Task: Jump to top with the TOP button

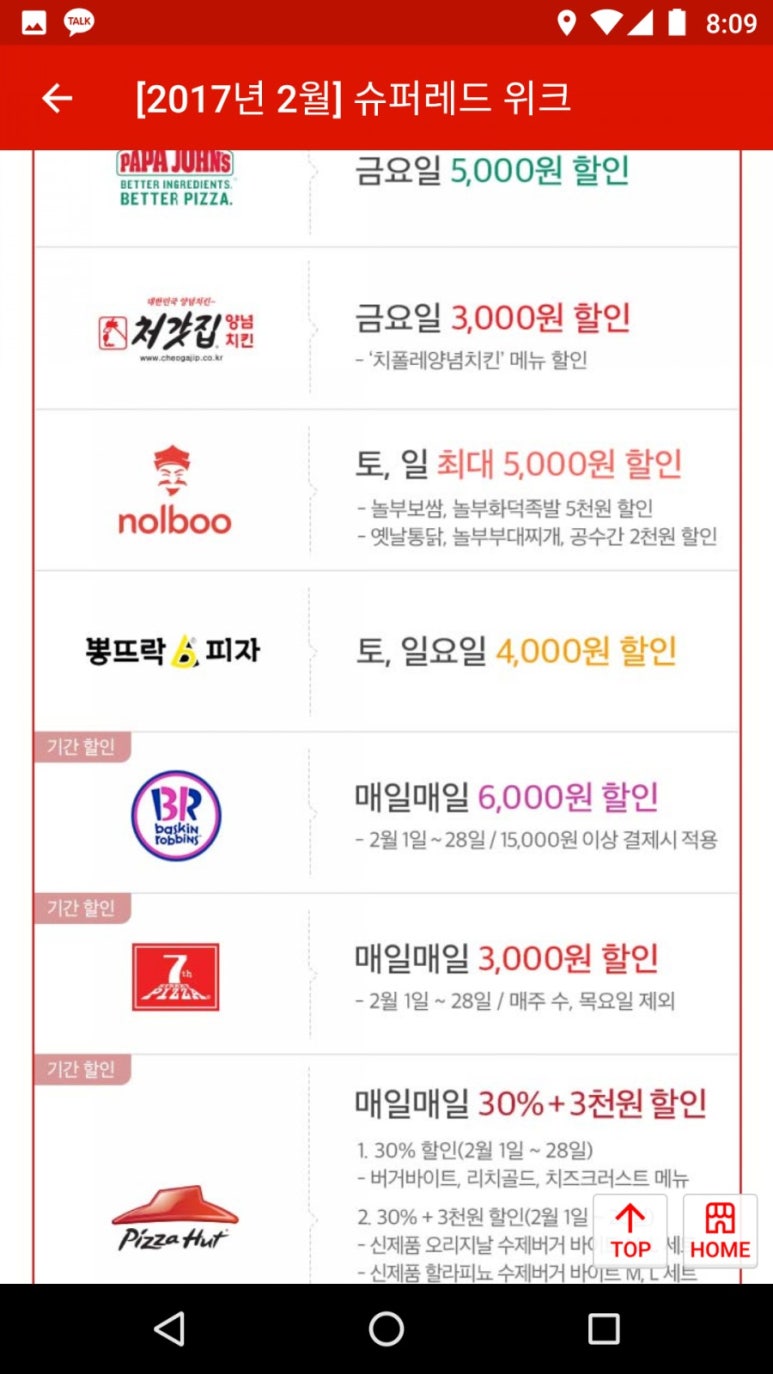Action: [630, 1231]
